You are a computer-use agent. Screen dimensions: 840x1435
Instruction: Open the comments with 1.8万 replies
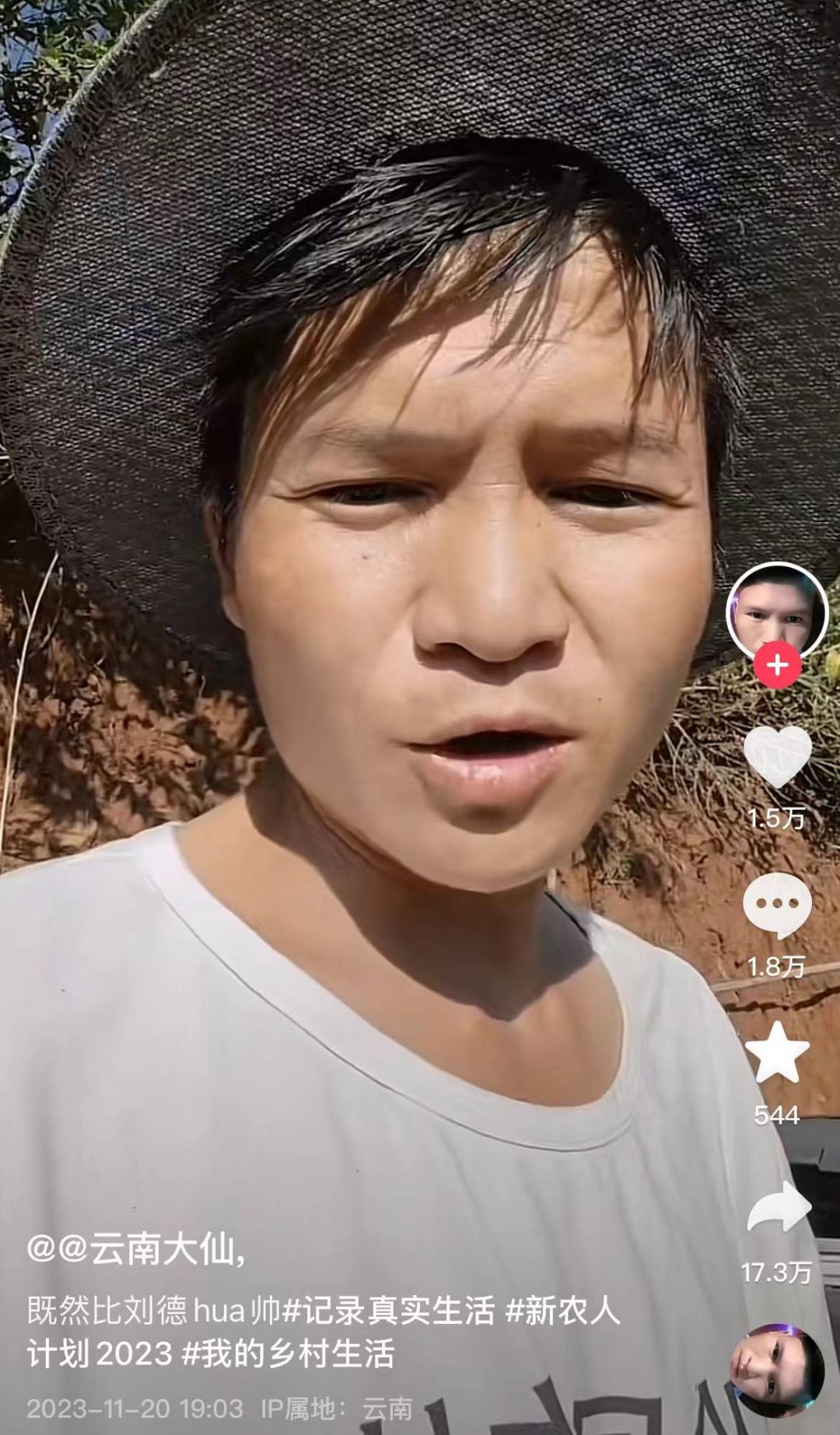pyautogui.click(x=777, y=905)
